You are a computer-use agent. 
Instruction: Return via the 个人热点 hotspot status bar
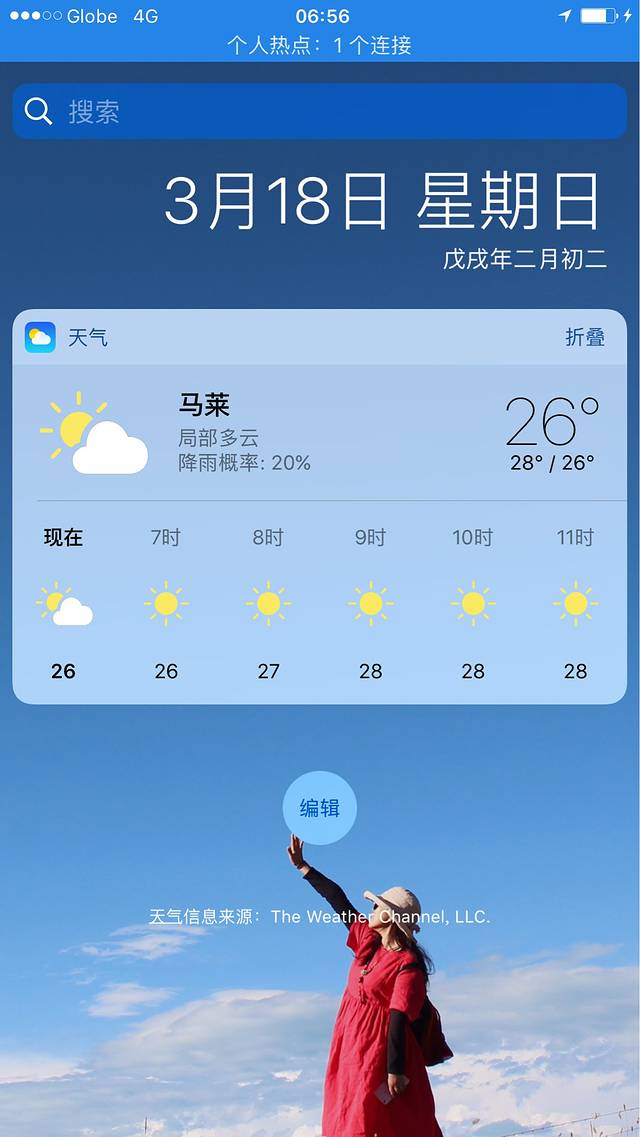[320, 45]
